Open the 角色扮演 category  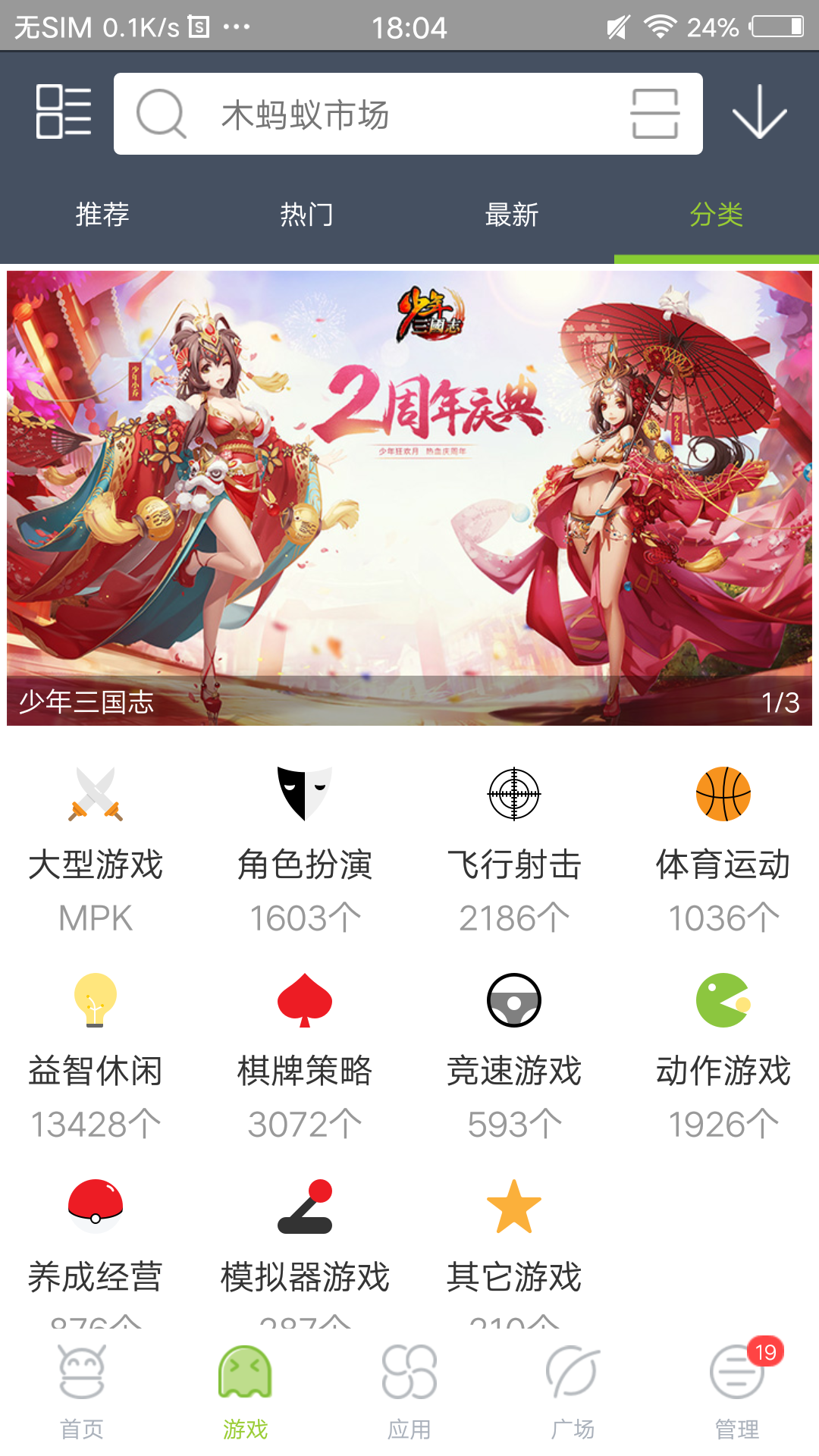(x=305, y=849)
